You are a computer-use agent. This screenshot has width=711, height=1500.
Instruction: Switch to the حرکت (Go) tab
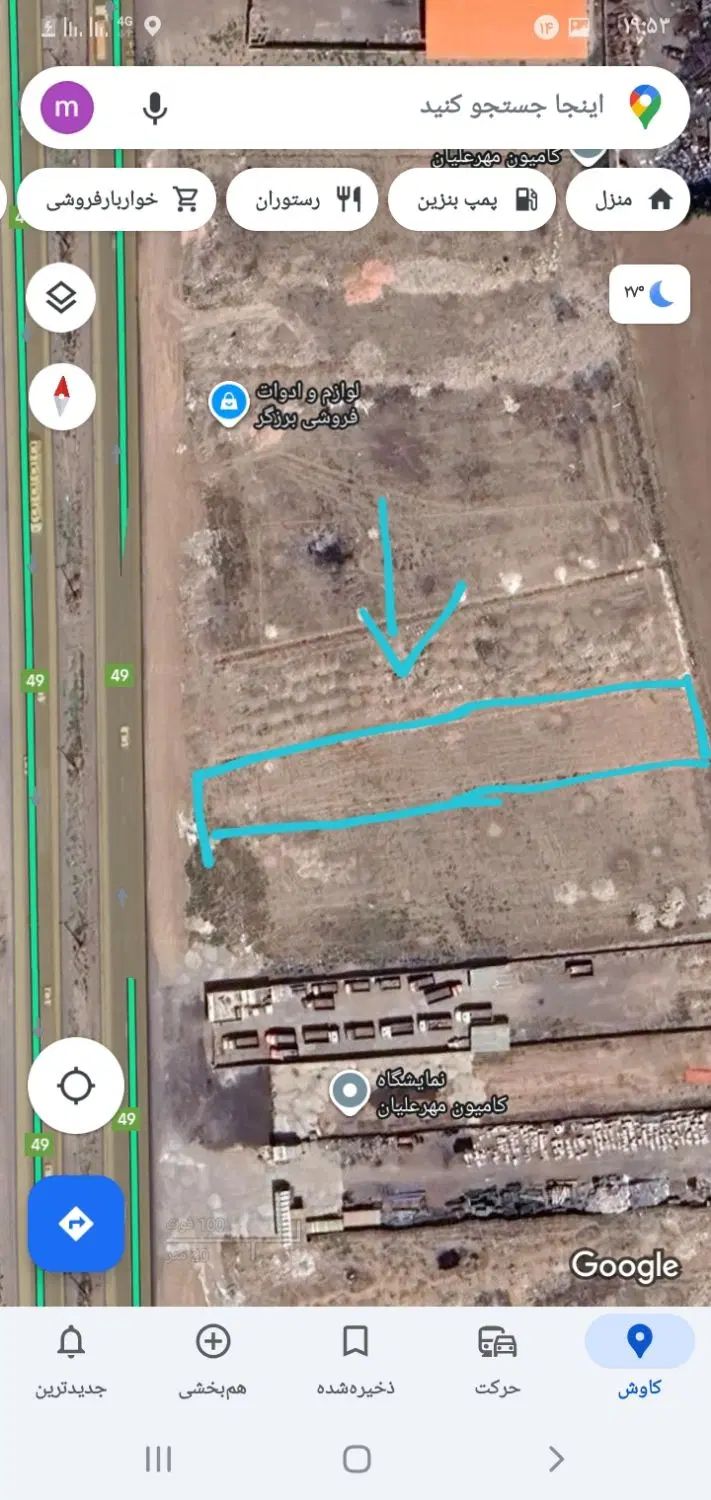(497, 1358)
